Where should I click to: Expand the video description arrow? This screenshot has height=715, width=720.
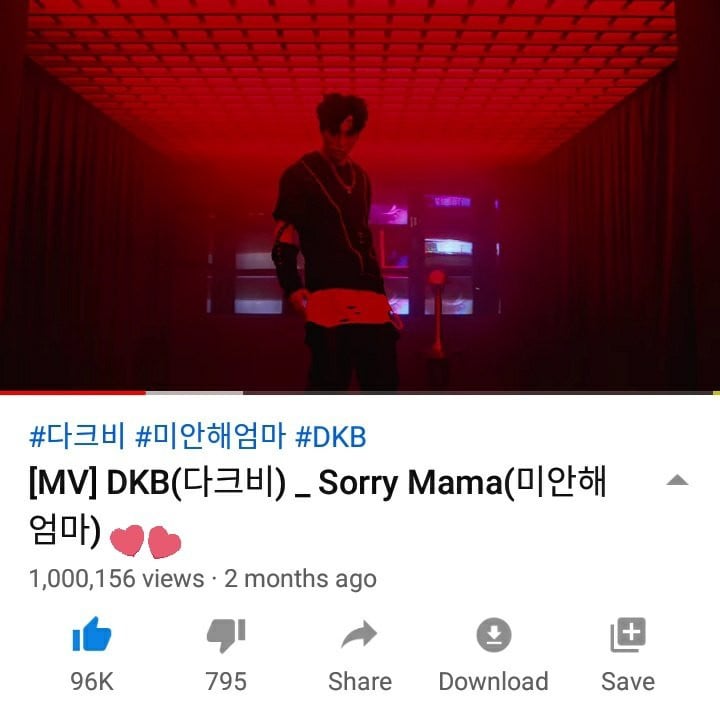677,481
